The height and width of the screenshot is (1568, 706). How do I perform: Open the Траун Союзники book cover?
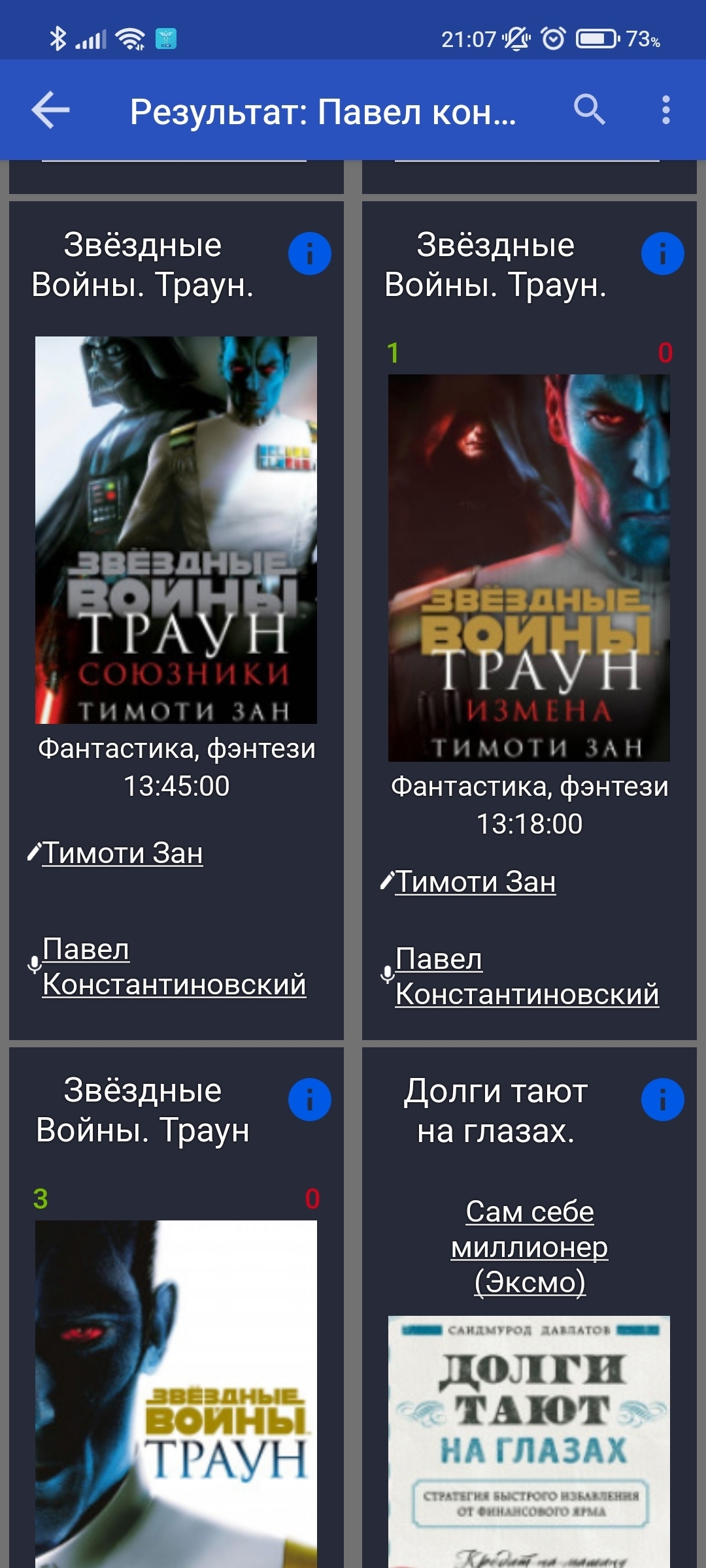coord(176,529)
